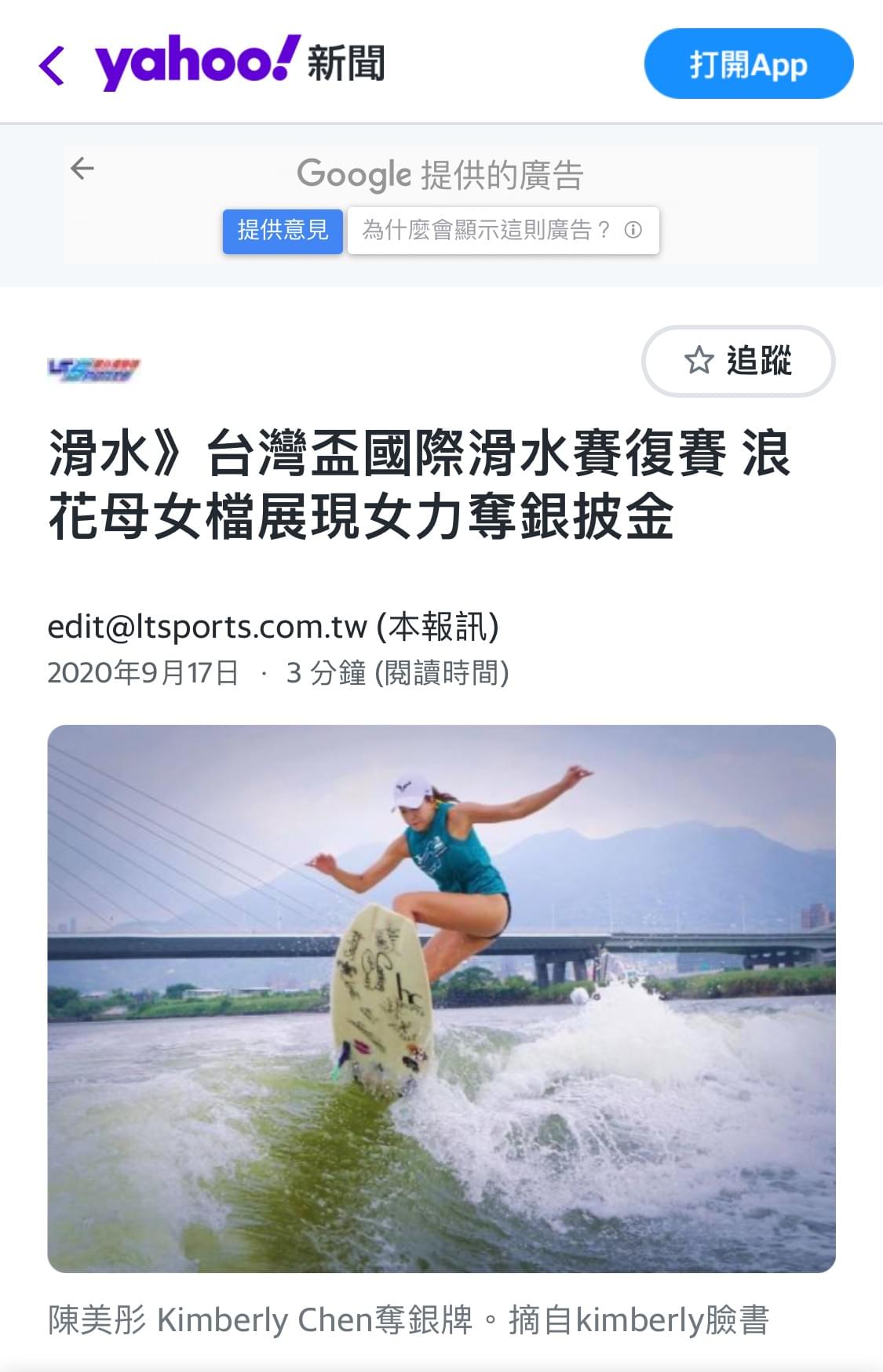Tap the 打開App button
The height and width of the screenshot is (1372, 883).
point(748,64)
